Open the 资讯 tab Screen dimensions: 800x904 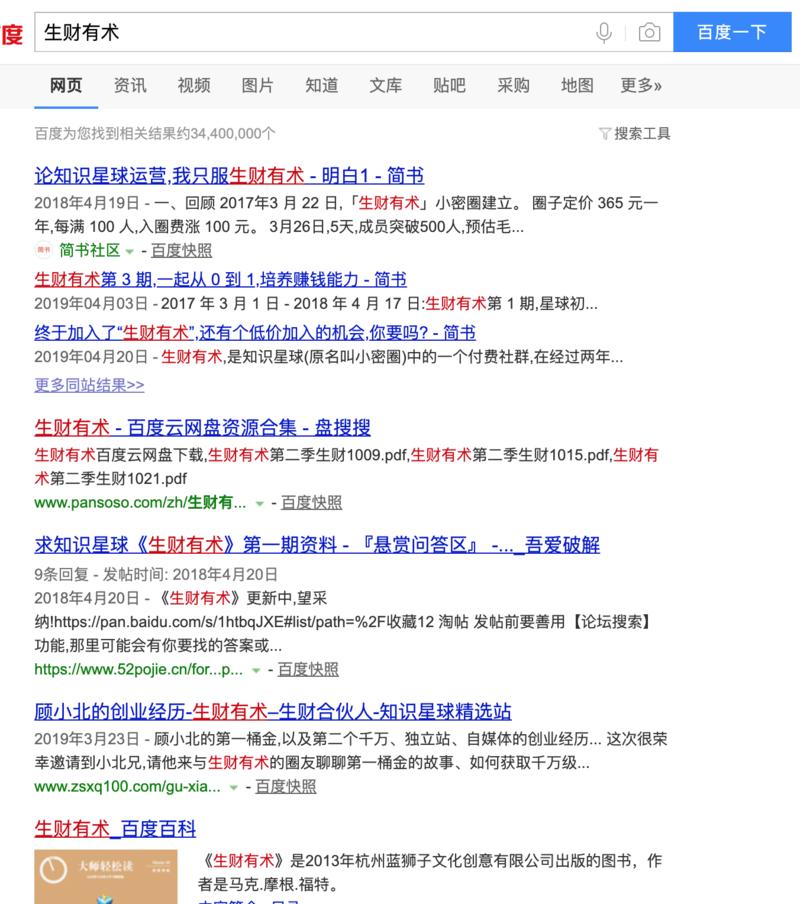130,86
